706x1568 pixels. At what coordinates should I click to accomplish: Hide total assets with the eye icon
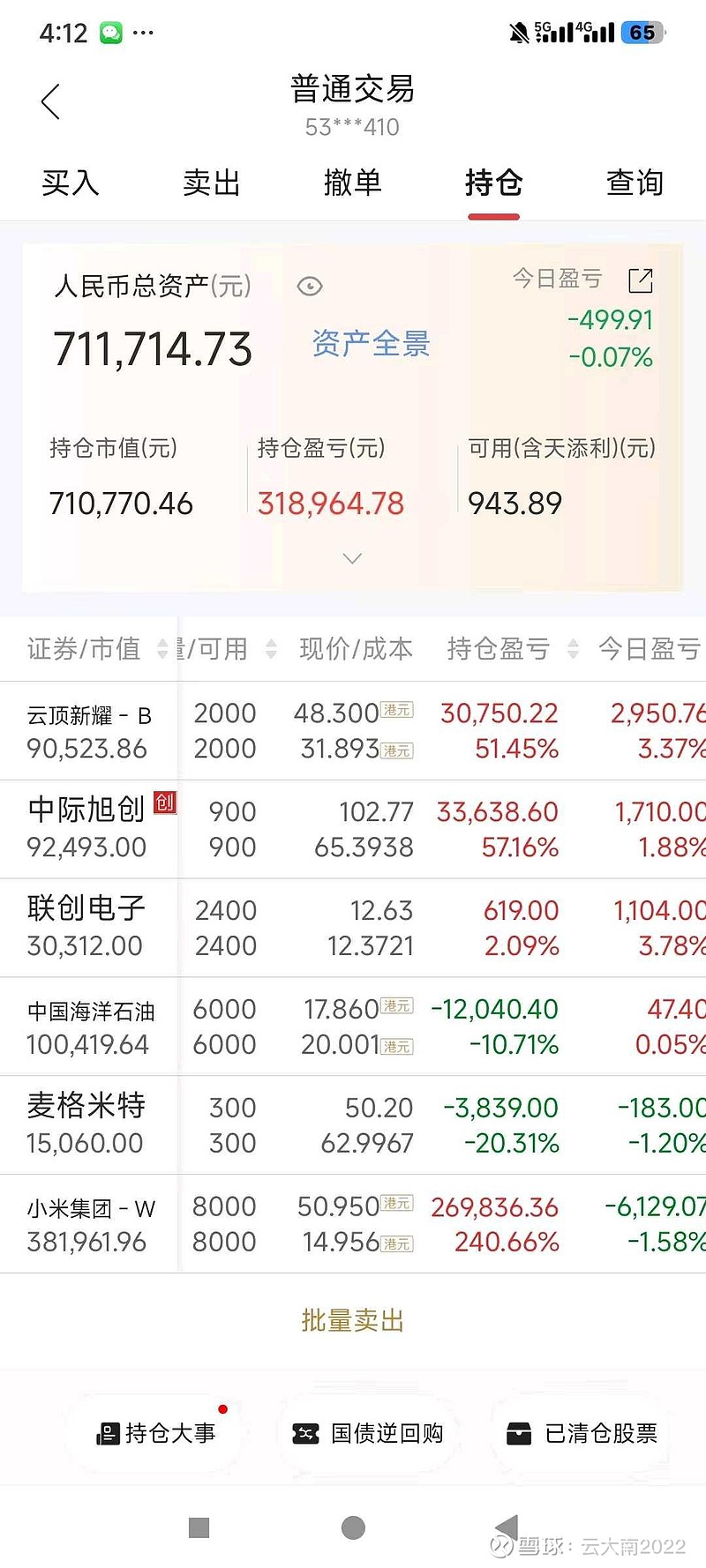310,287
